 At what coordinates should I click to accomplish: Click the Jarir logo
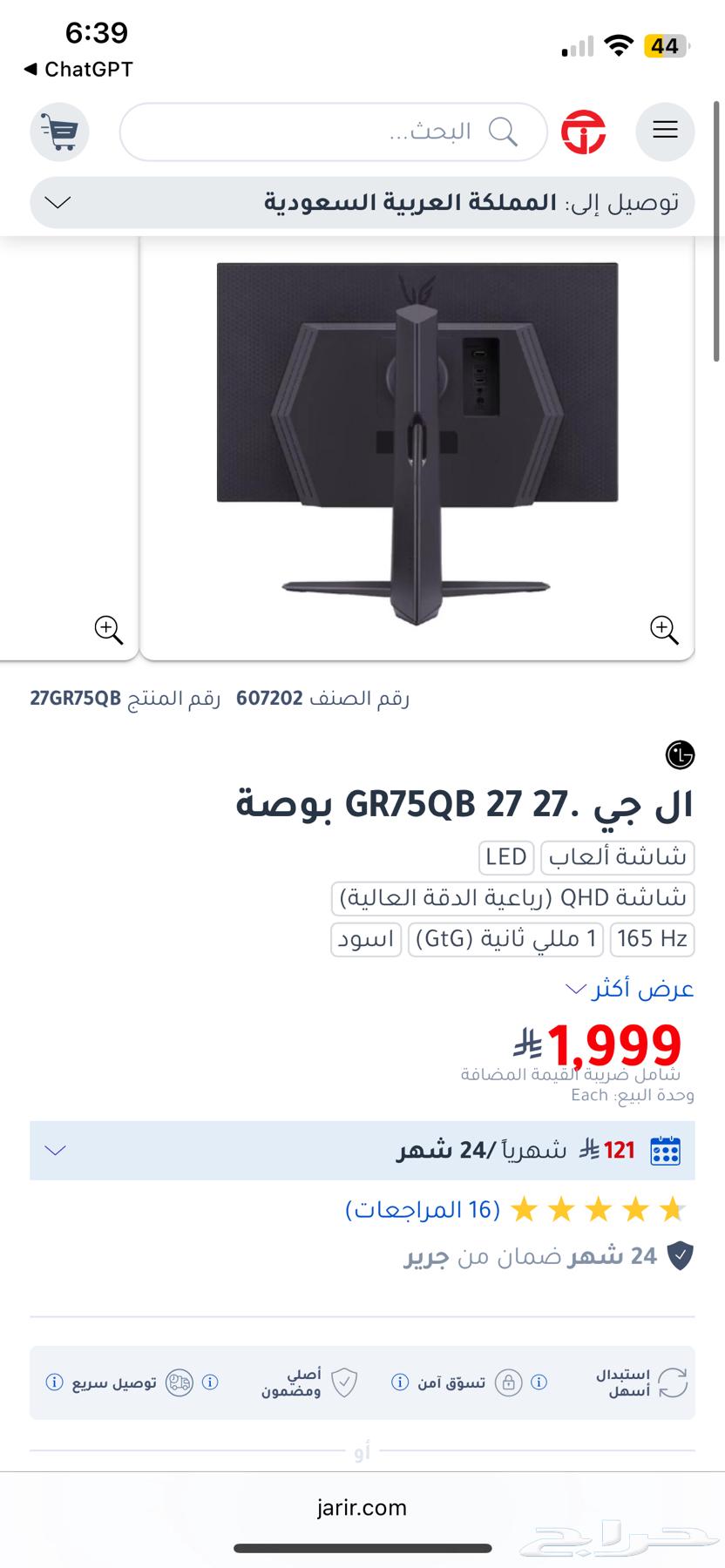586,131
